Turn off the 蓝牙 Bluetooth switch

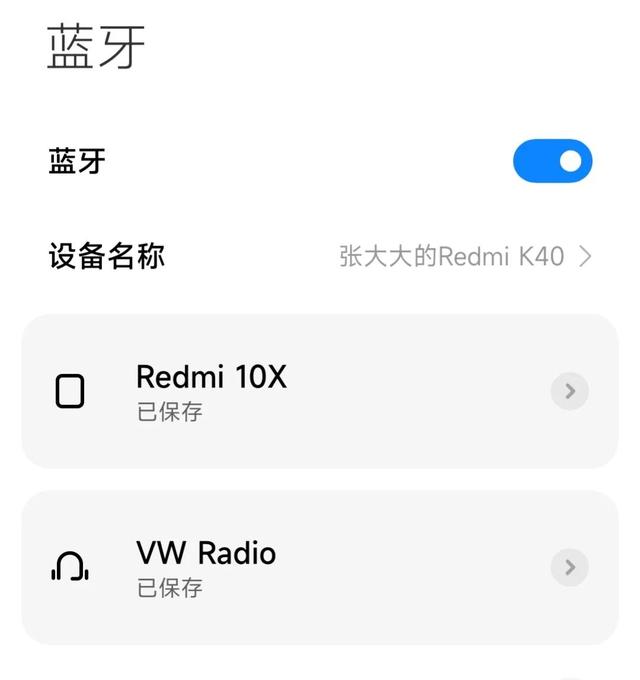pos(552,161)
